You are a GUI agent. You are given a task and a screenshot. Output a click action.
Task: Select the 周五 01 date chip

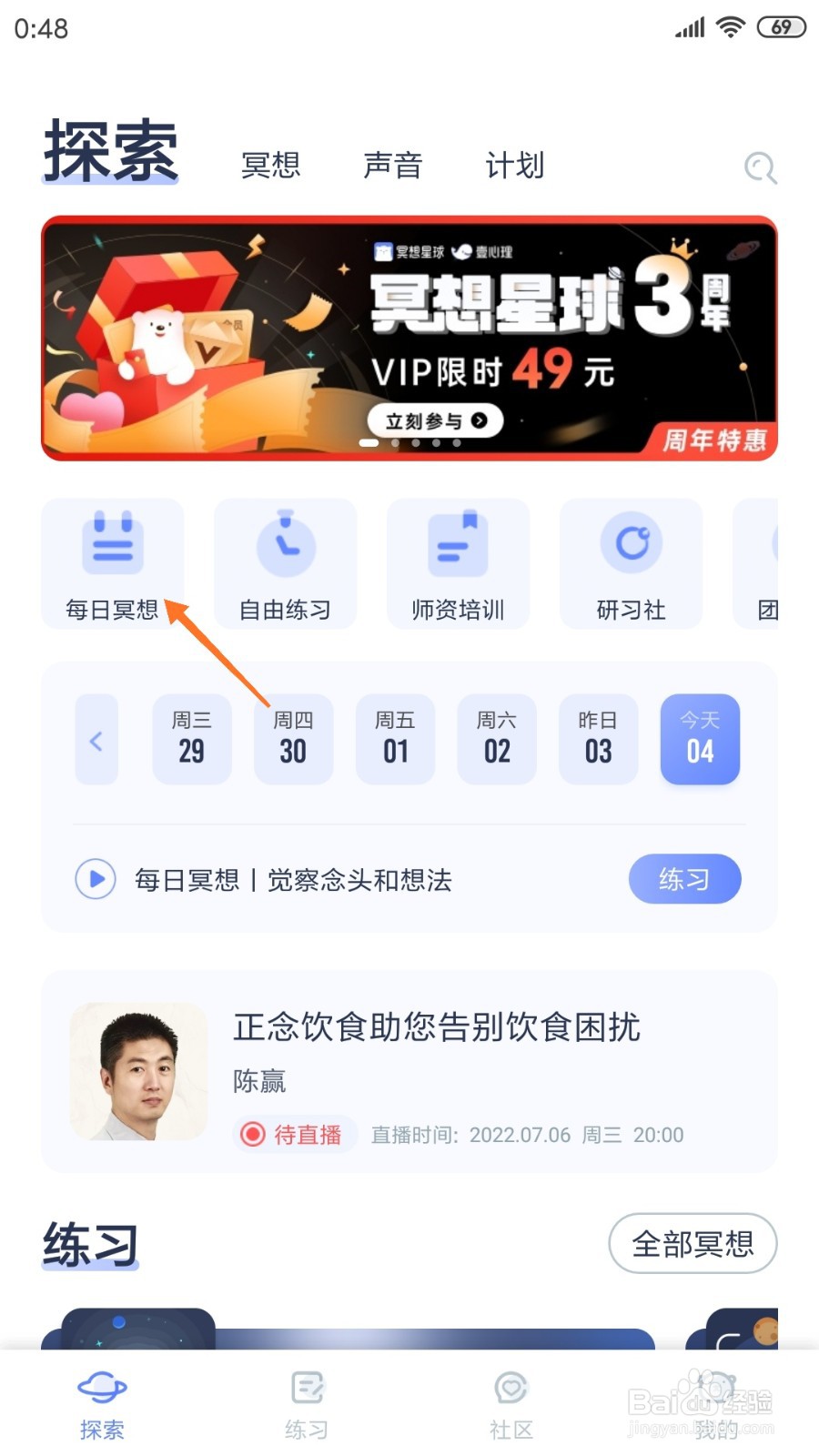[x=395, y=740]
